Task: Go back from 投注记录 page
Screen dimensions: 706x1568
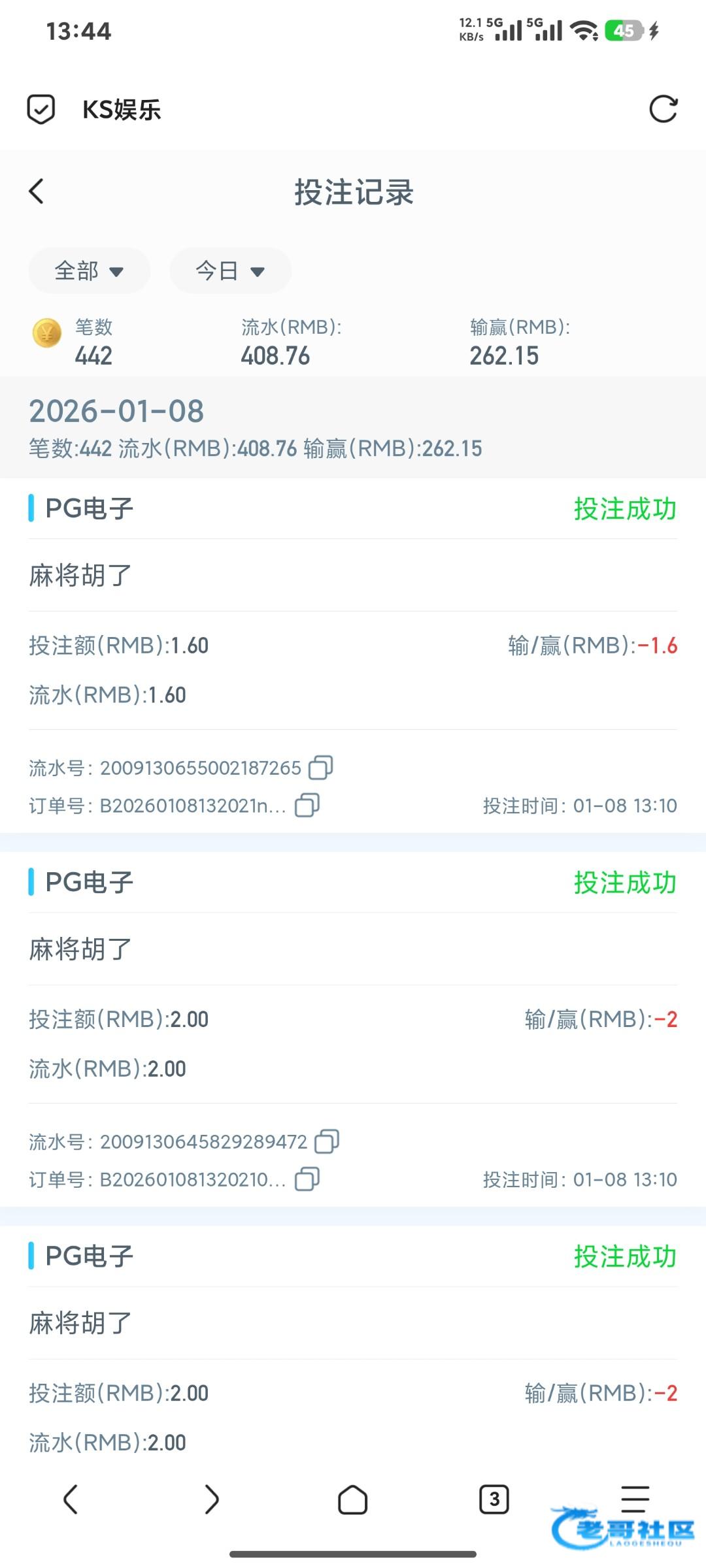Action: point(37,191)
